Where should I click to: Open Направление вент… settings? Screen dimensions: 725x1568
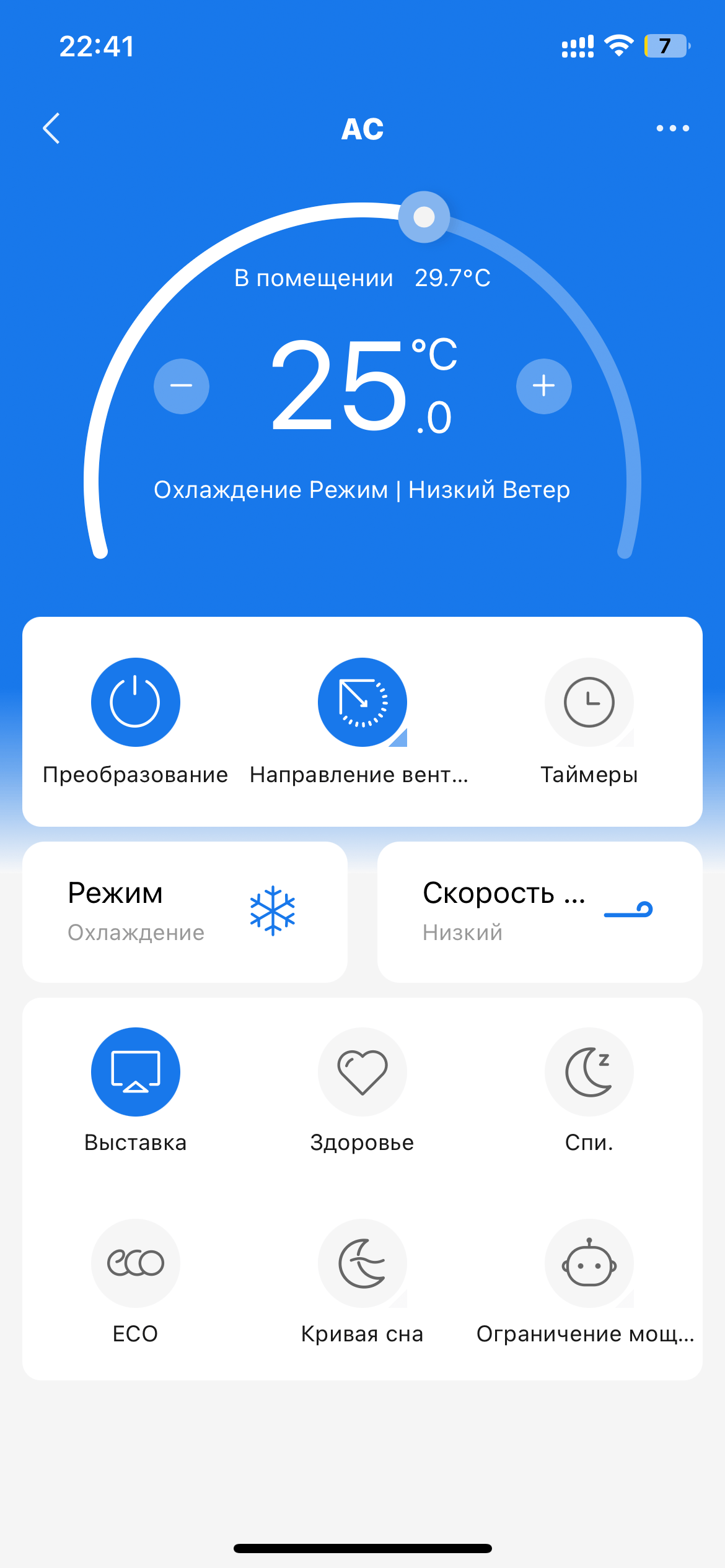point(362,702)
